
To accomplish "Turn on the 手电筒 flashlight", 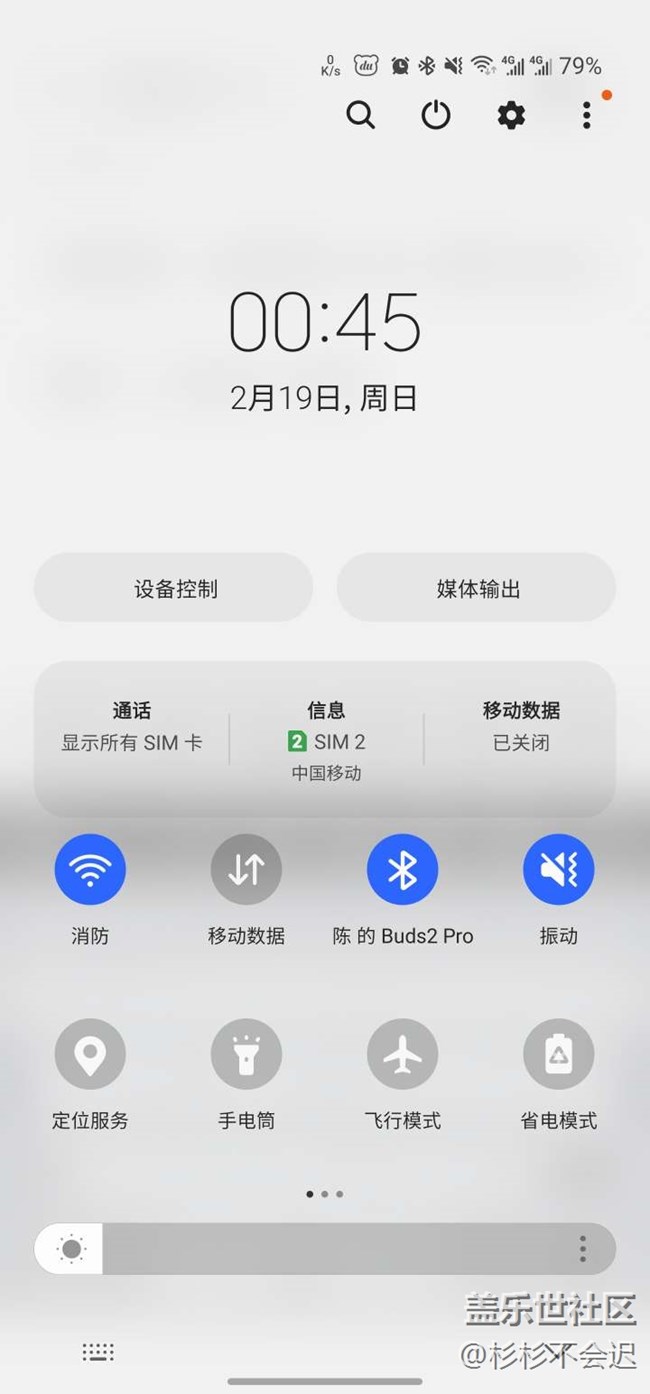I will click(246, 1054).
